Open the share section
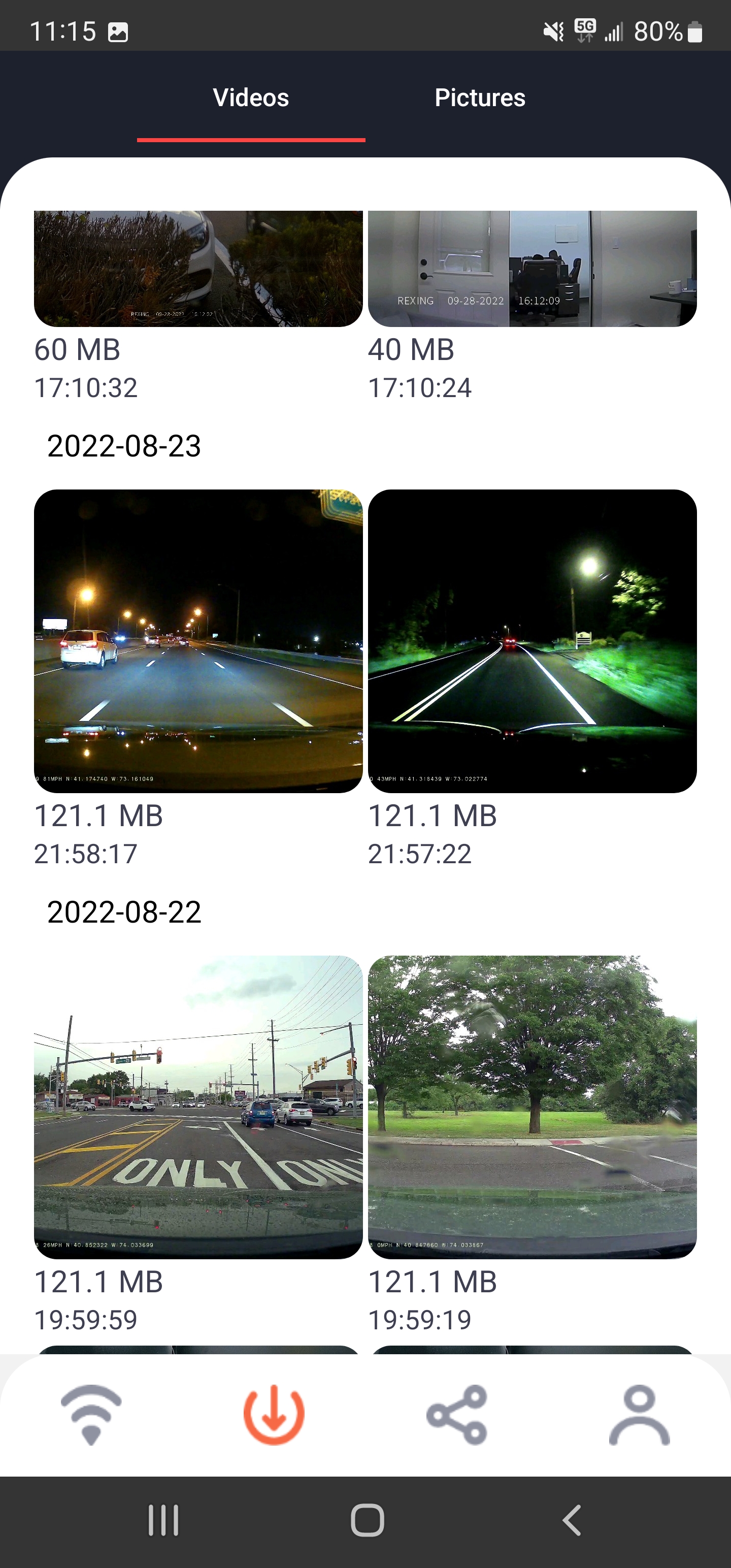The image size is (731, 1568). click(456, 1415)
